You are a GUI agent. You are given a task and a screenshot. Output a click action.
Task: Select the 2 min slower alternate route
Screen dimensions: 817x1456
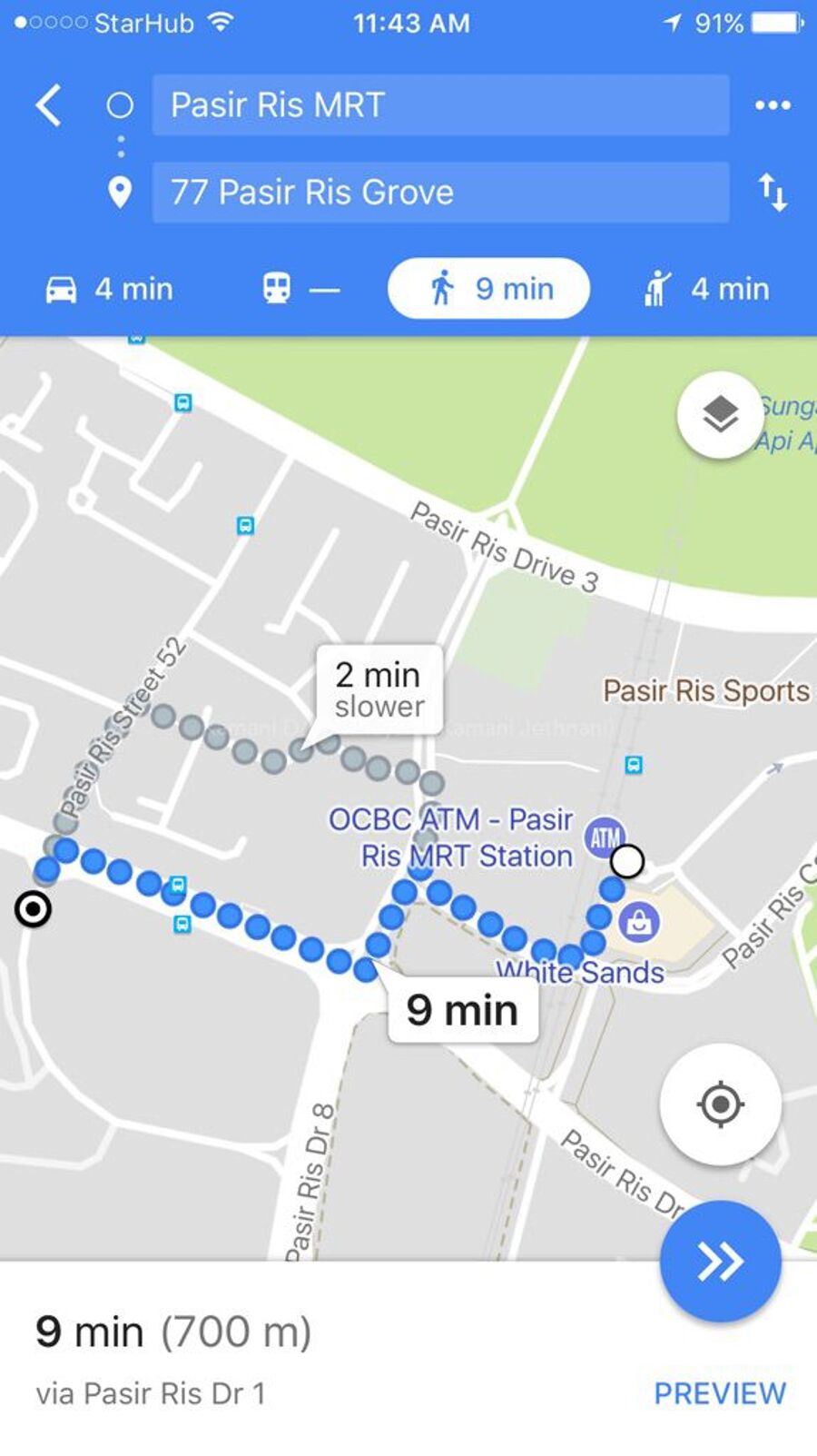(379, 690)
